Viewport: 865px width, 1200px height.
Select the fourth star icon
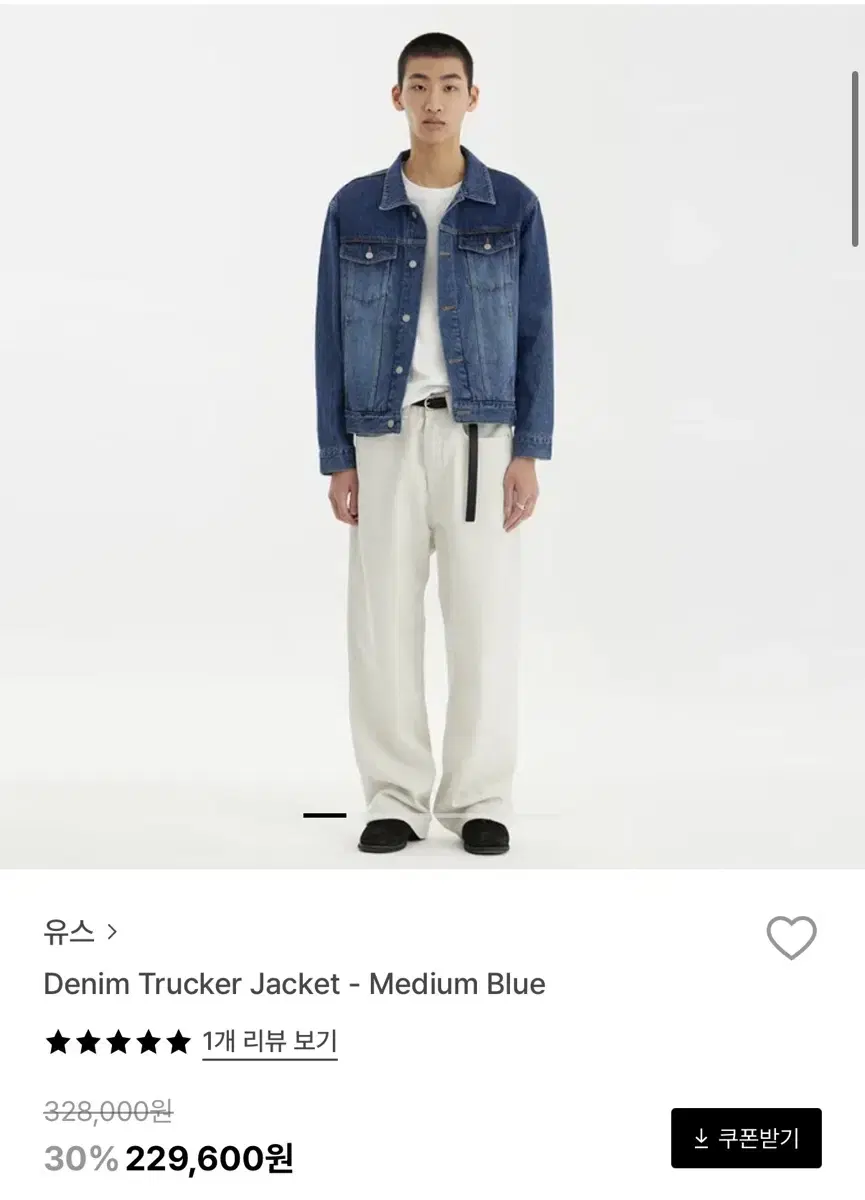point(148,1040)
